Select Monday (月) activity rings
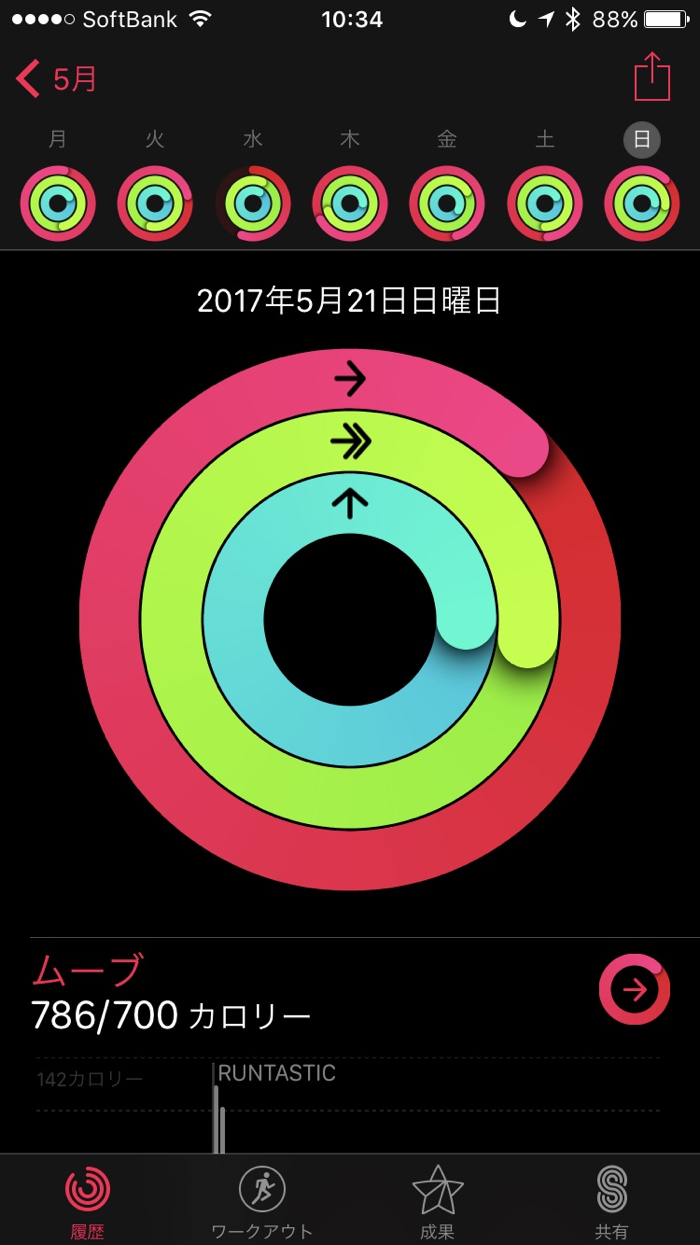Screen dimensions: 700x1245 pos(58,203)
